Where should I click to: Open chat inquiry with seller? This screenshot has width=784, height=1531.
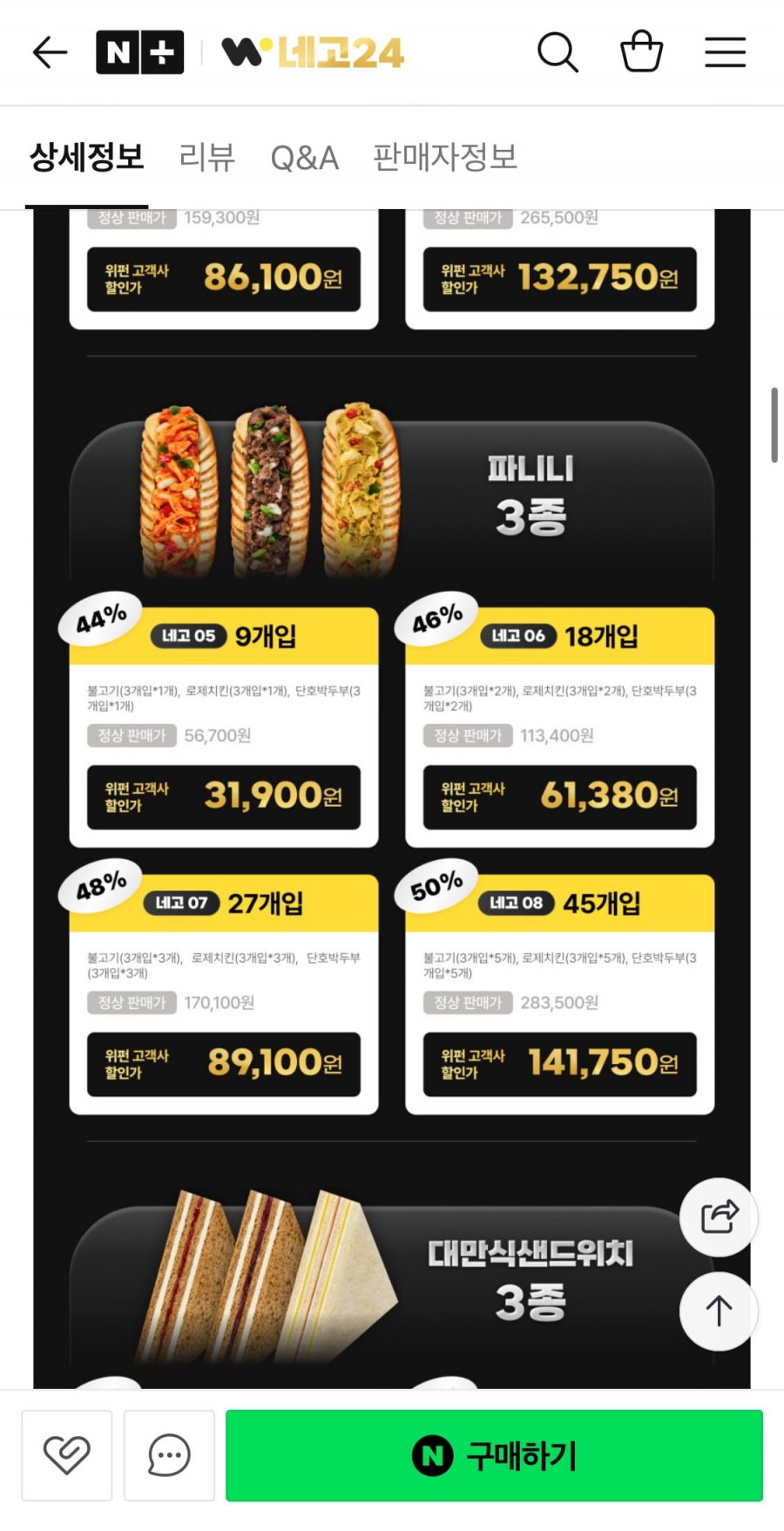[169, 1454]
